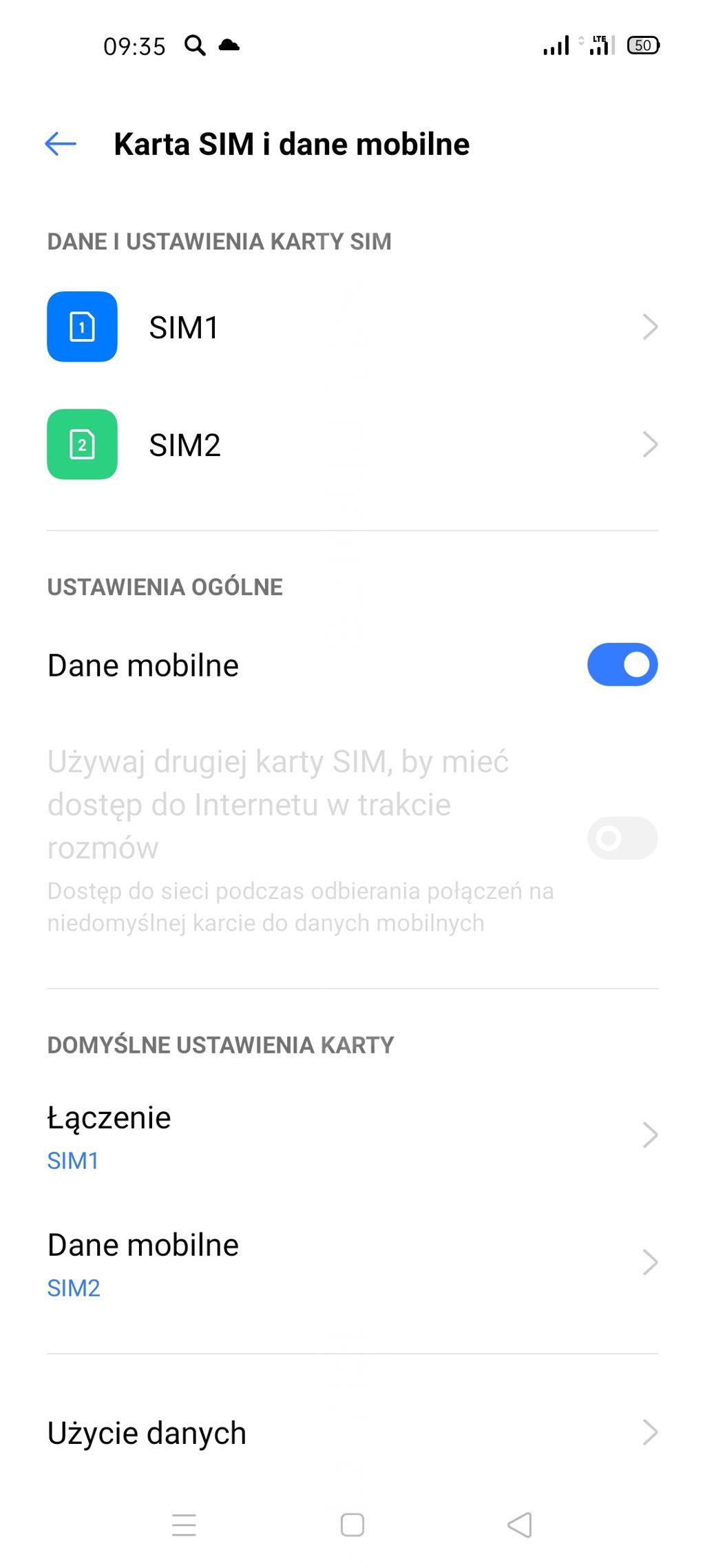Turn off the Dane mobilne switch
This screenshot has height=1568, width=705.
coord(622,665)
